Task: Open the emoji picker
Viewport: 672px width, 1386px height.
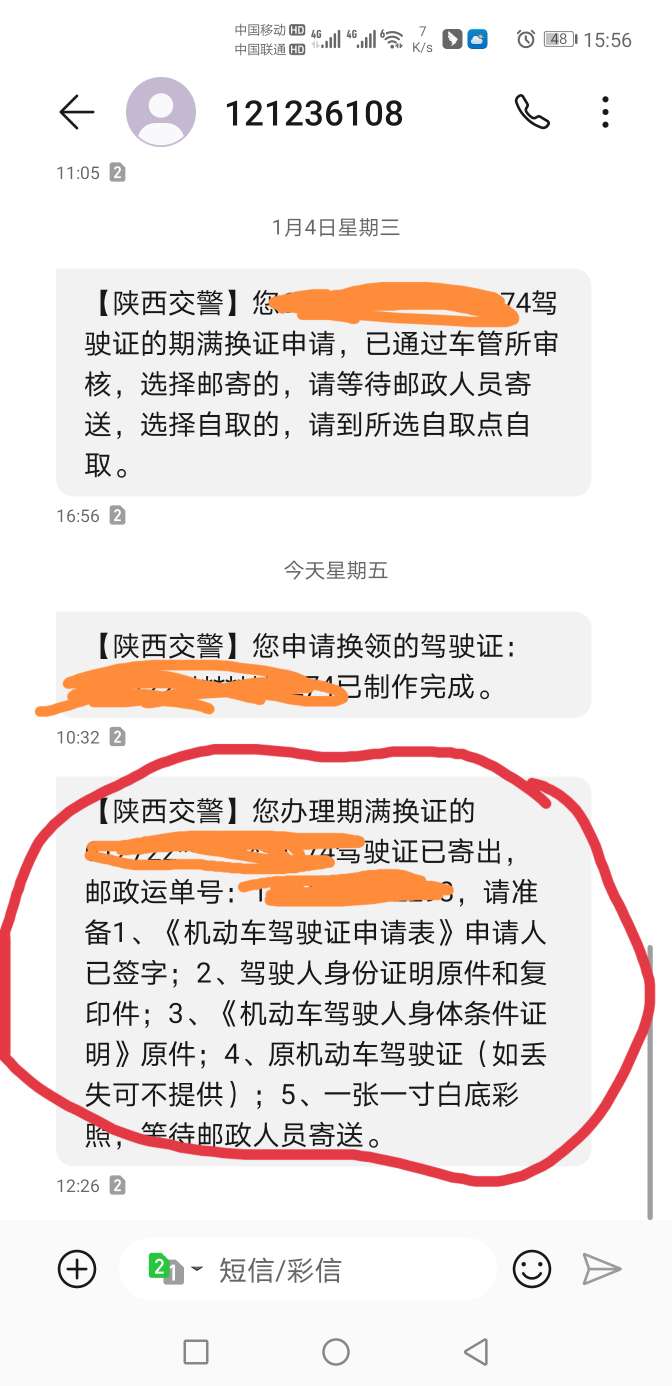Action: point(532,1269)
